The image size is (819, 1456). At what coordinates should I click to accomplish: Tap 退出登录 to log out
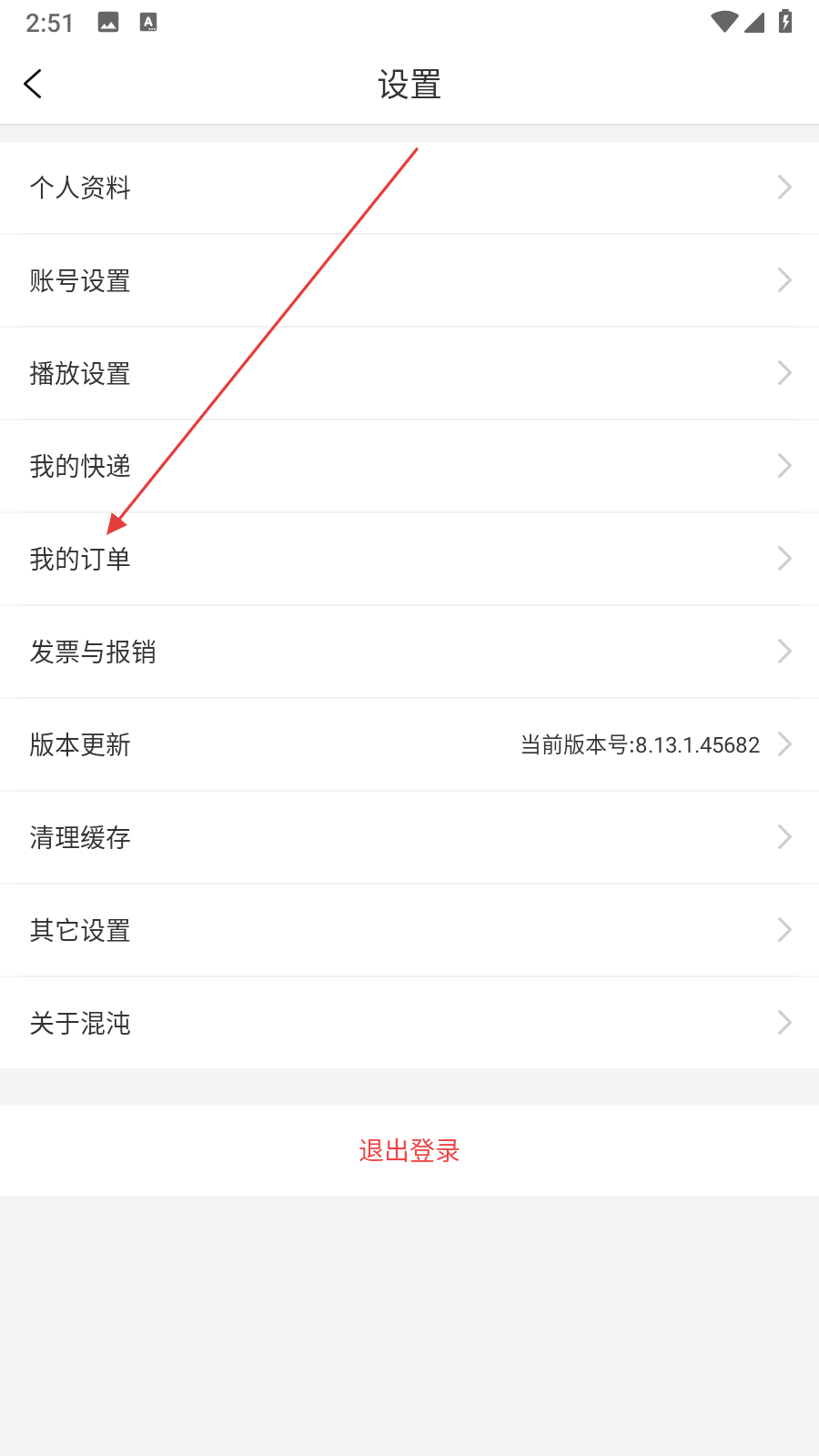click(409, 1150)
